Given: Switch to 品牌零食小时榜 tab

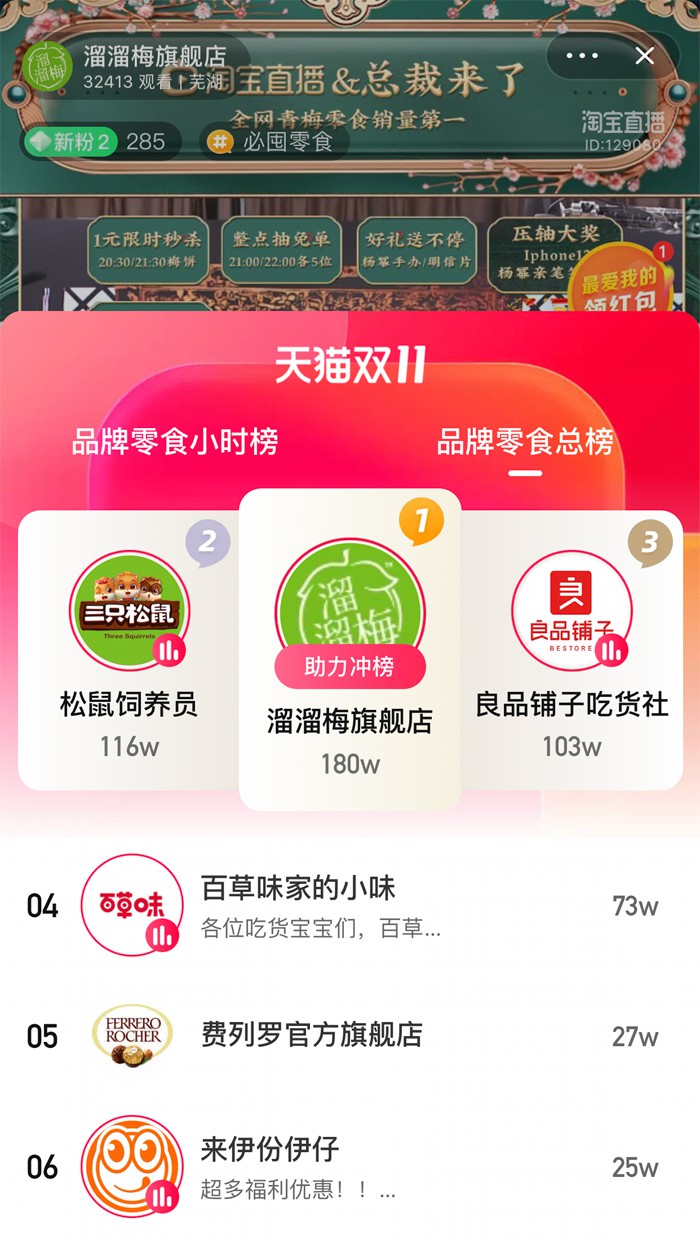Looking at the screenshot, I should tap(174, 441).
